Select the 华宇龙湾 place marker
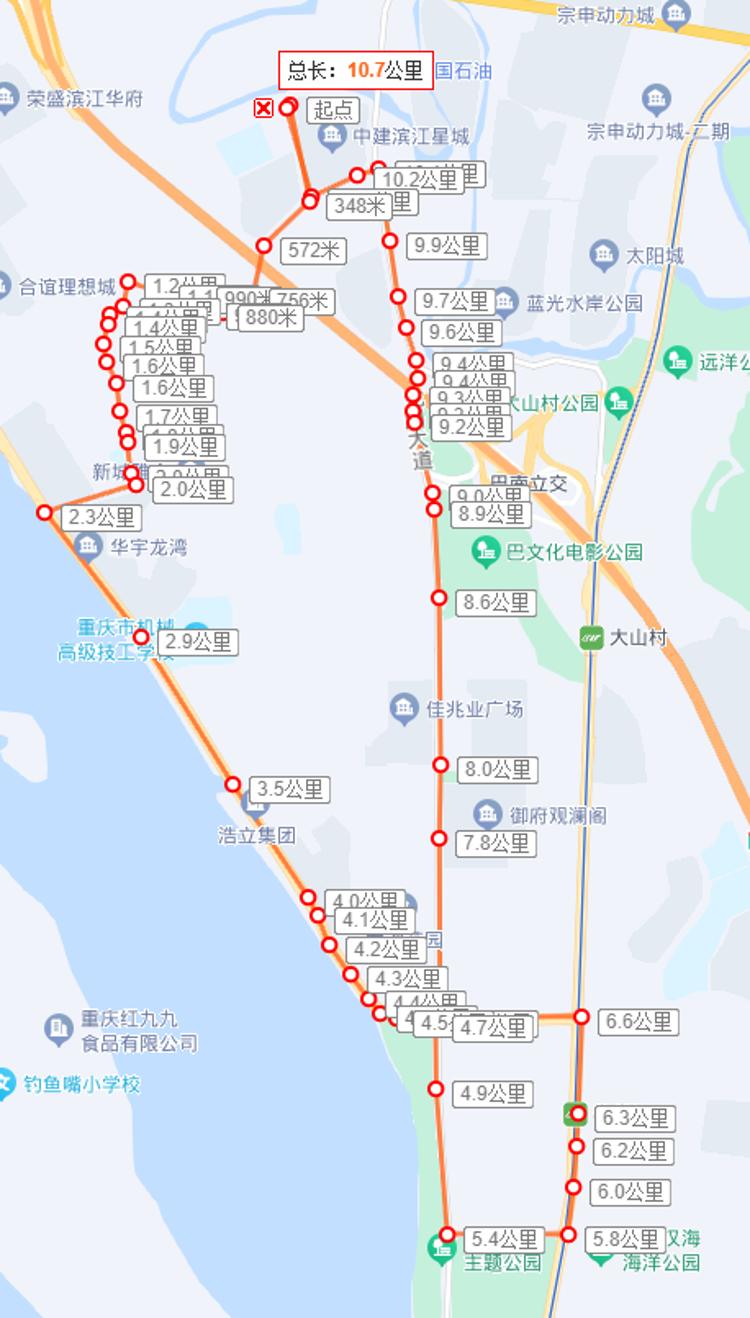The image size is (750, 1318). pyautogui.click(x=89, y=546)
